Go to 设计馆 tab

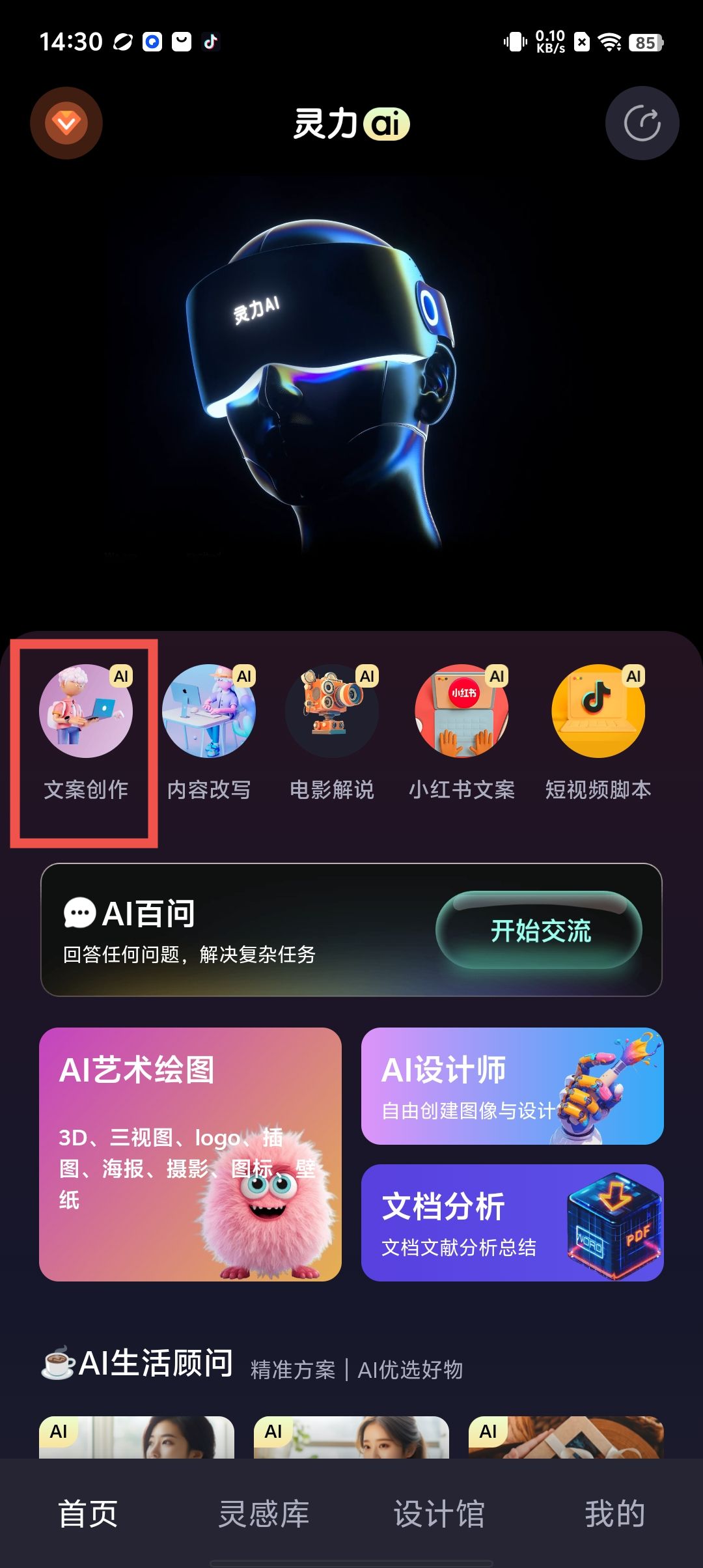pos(439,1513)
